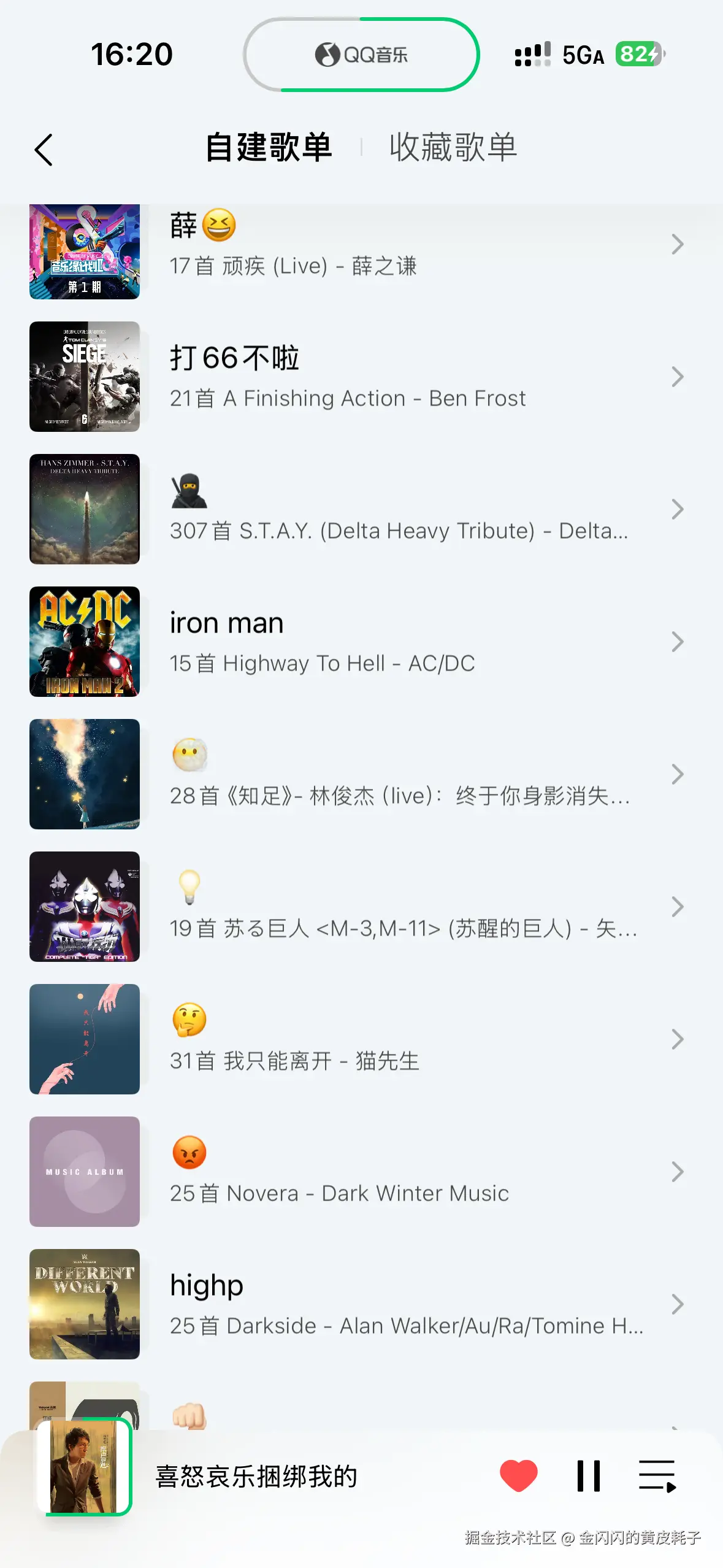Tap the back arrow to exit playlists

[x=44, y=149]
